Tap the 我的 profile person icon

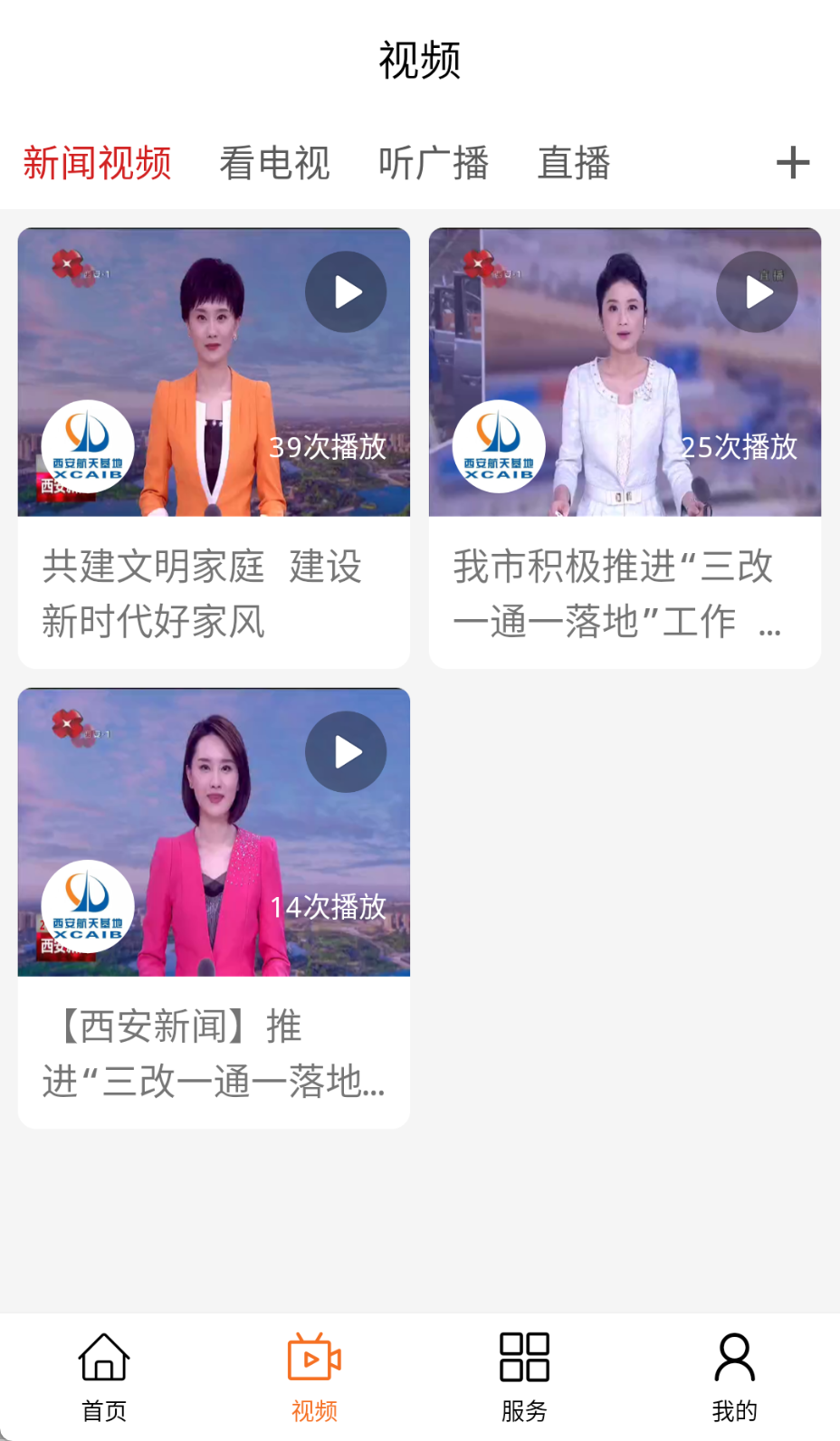click(x=733, y=1357)
